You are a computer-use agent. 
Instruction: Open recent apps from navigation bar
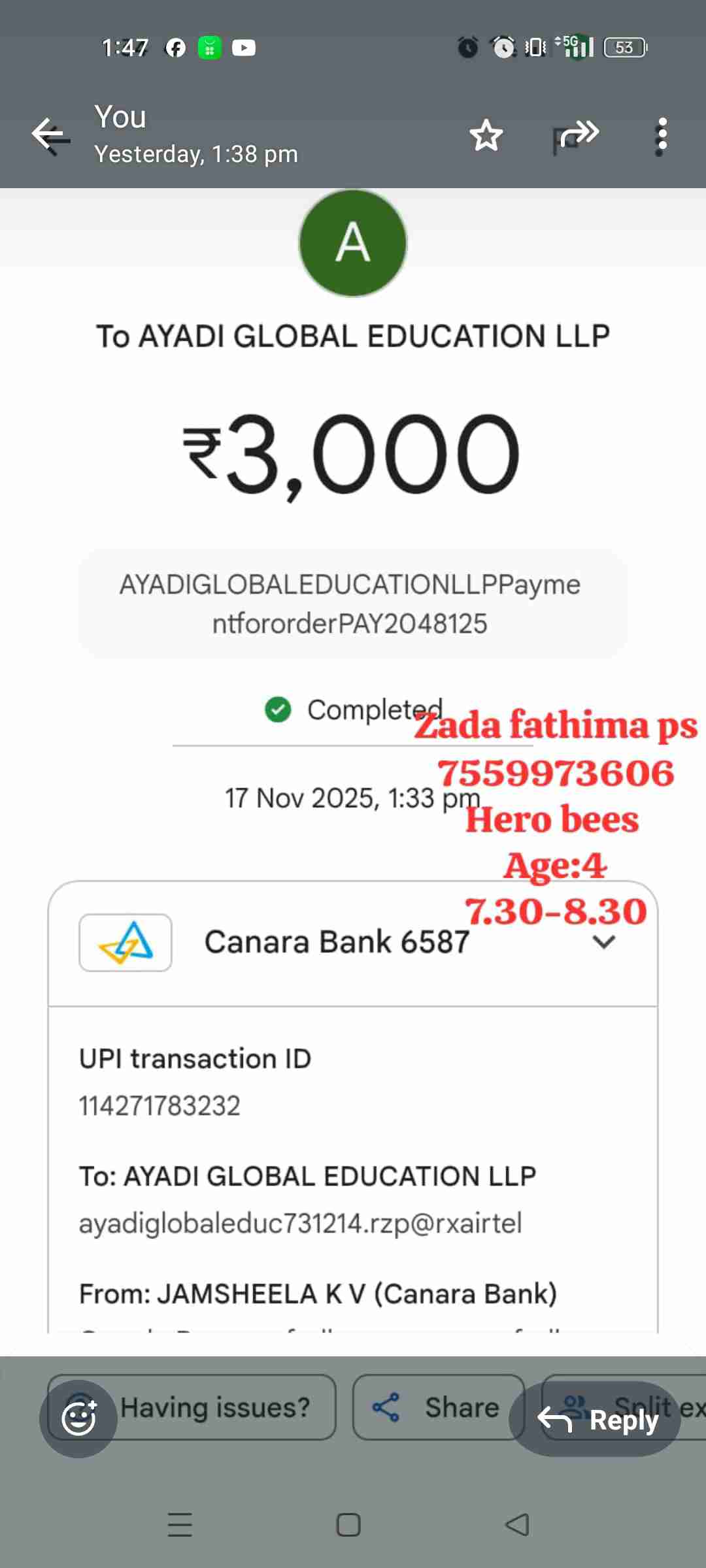180,1525
